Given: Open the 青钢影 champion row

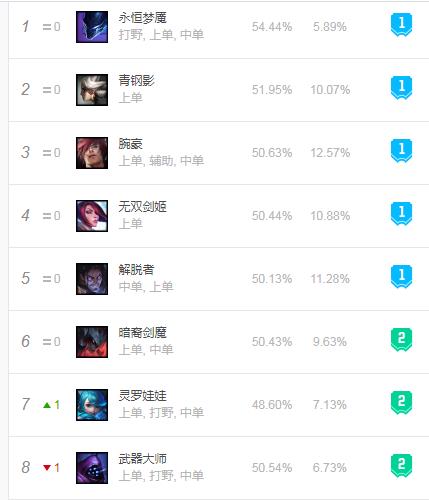Looking at the screenshot, I should 219,90.
